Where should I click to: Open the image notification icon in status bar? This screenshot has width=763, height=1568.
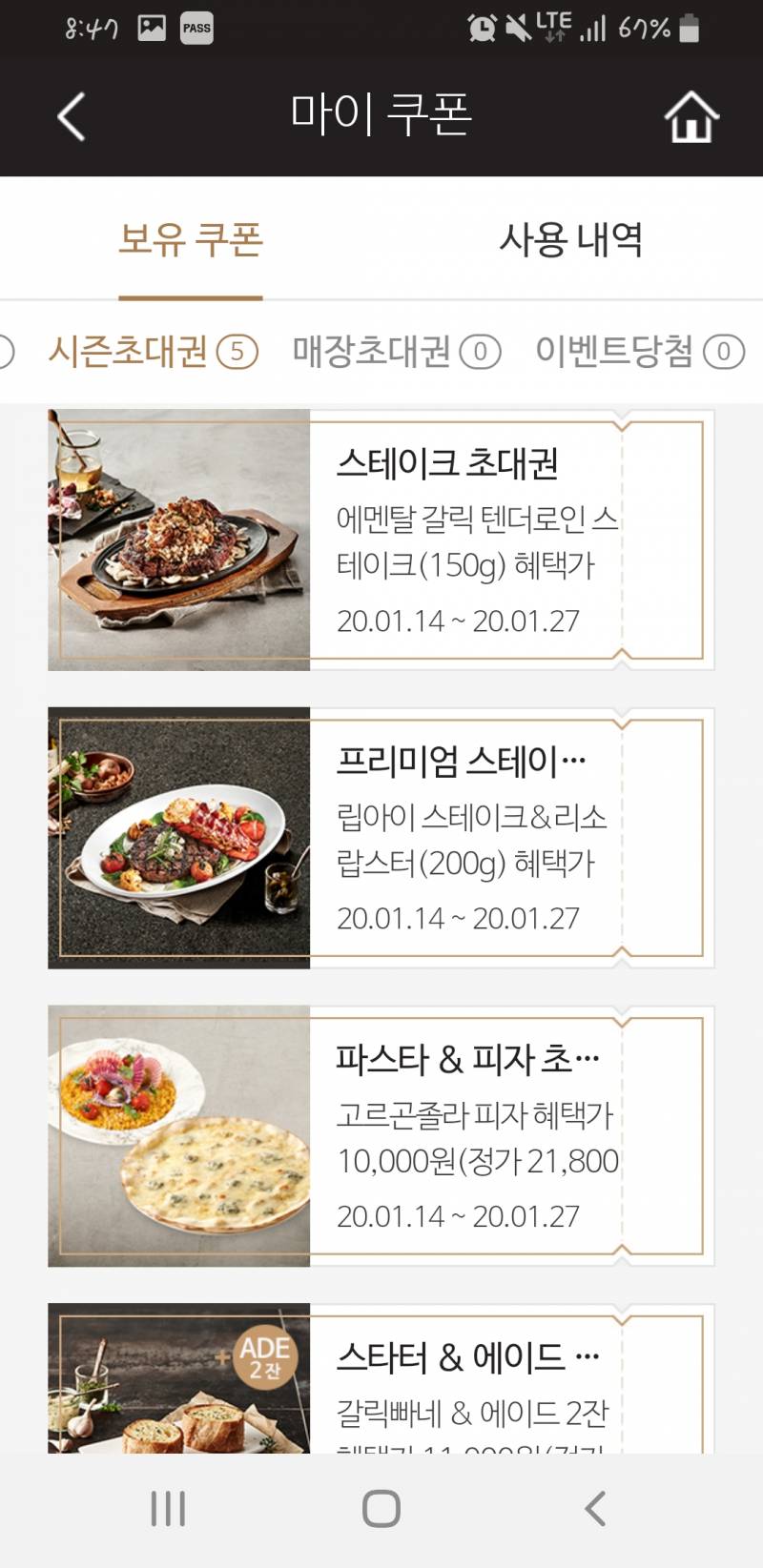point(151,27)
